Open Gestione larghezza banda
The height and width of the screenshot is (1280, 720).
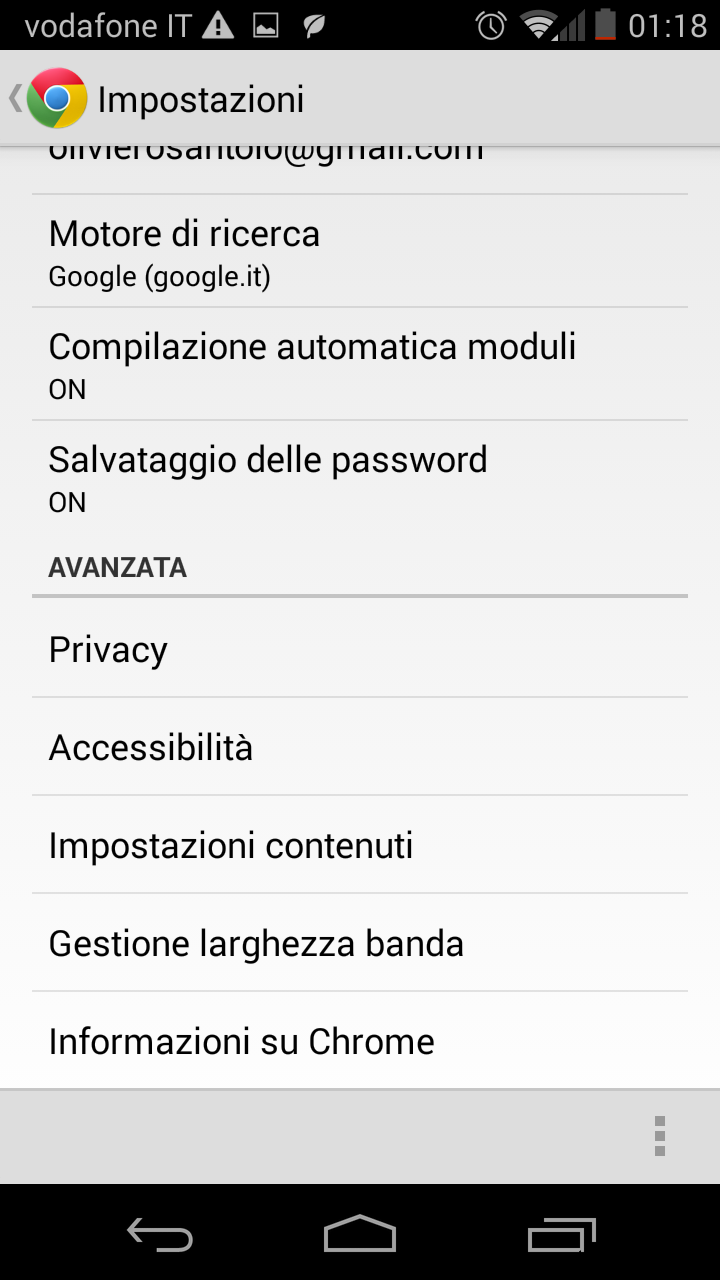pos(360,943)
